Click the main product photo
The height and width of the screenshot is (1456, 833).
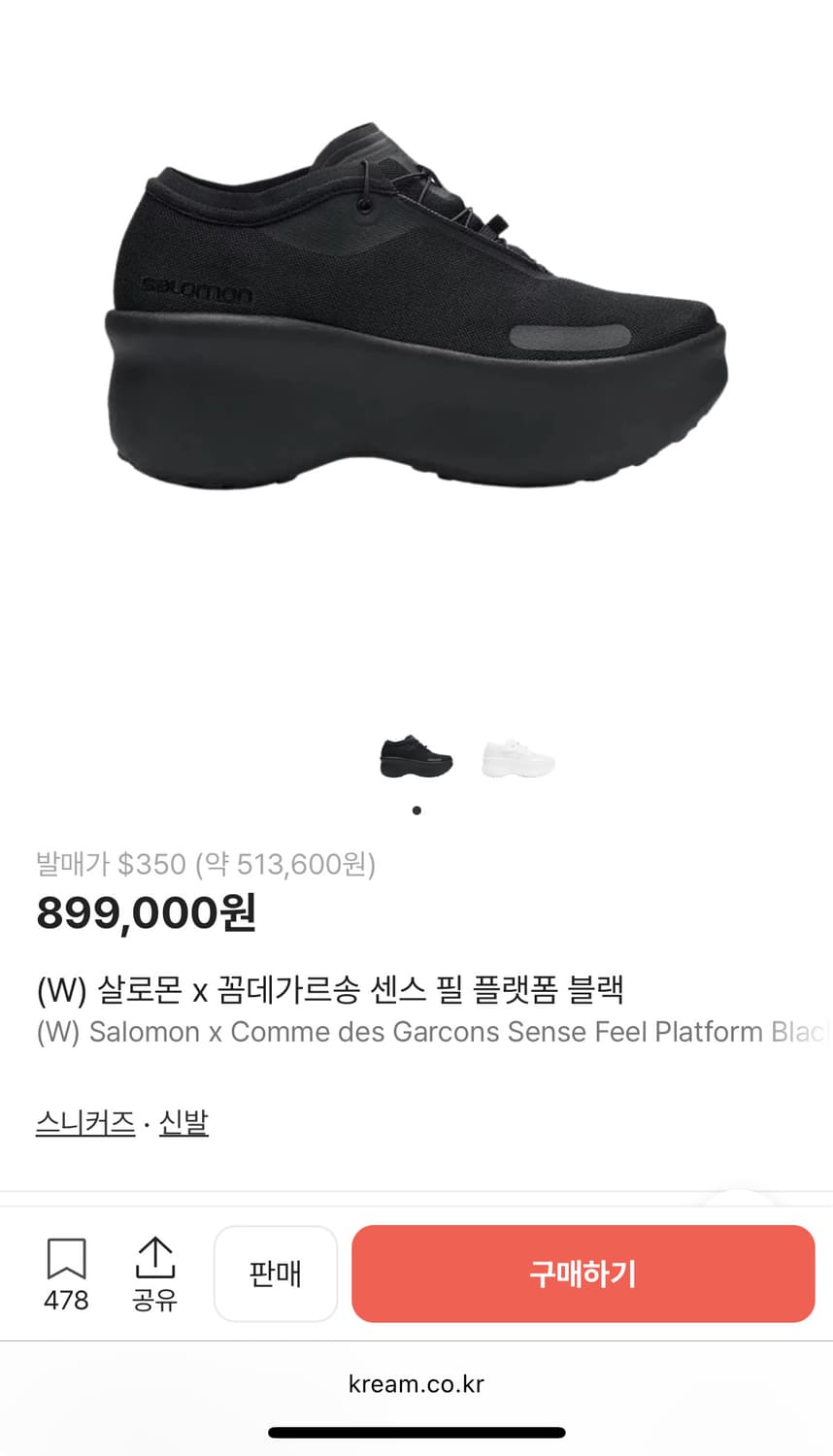[416, 320]
